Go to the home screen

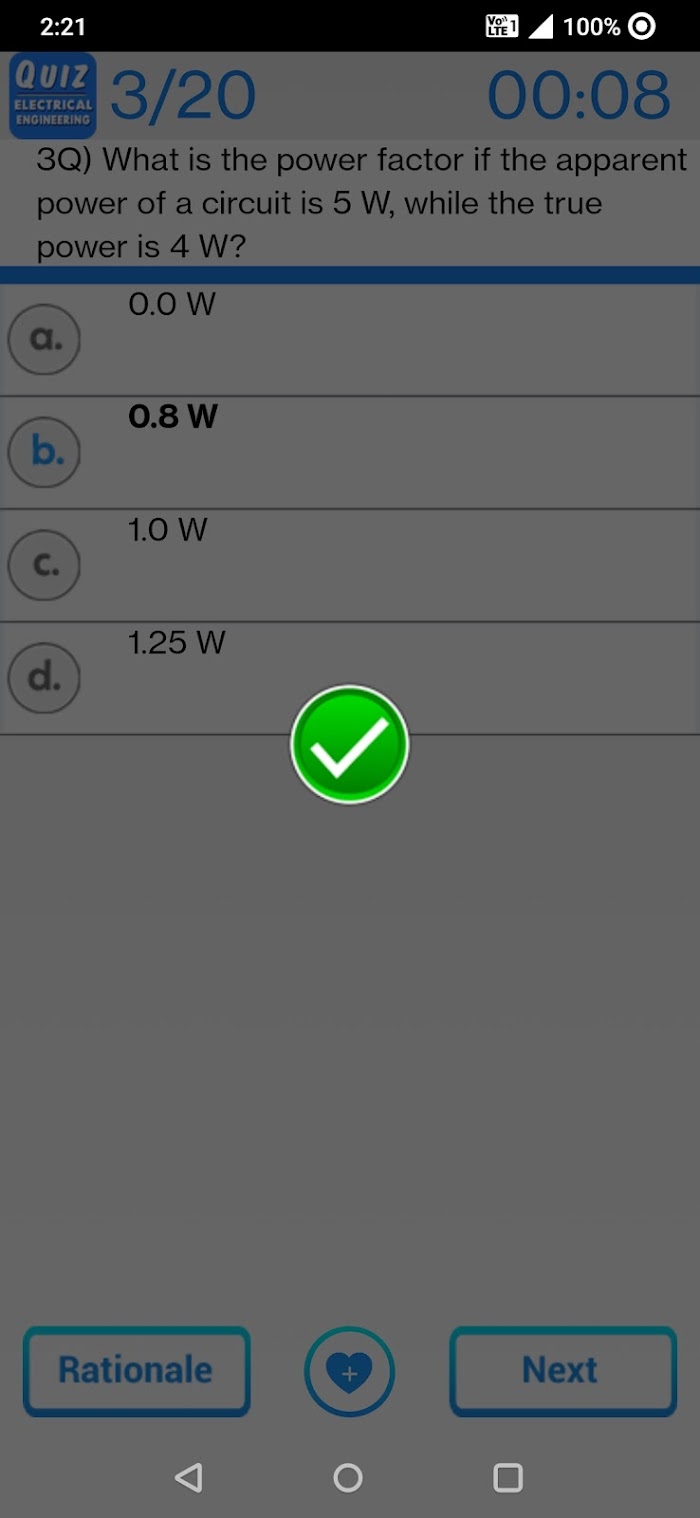(x=348, y=1477)
